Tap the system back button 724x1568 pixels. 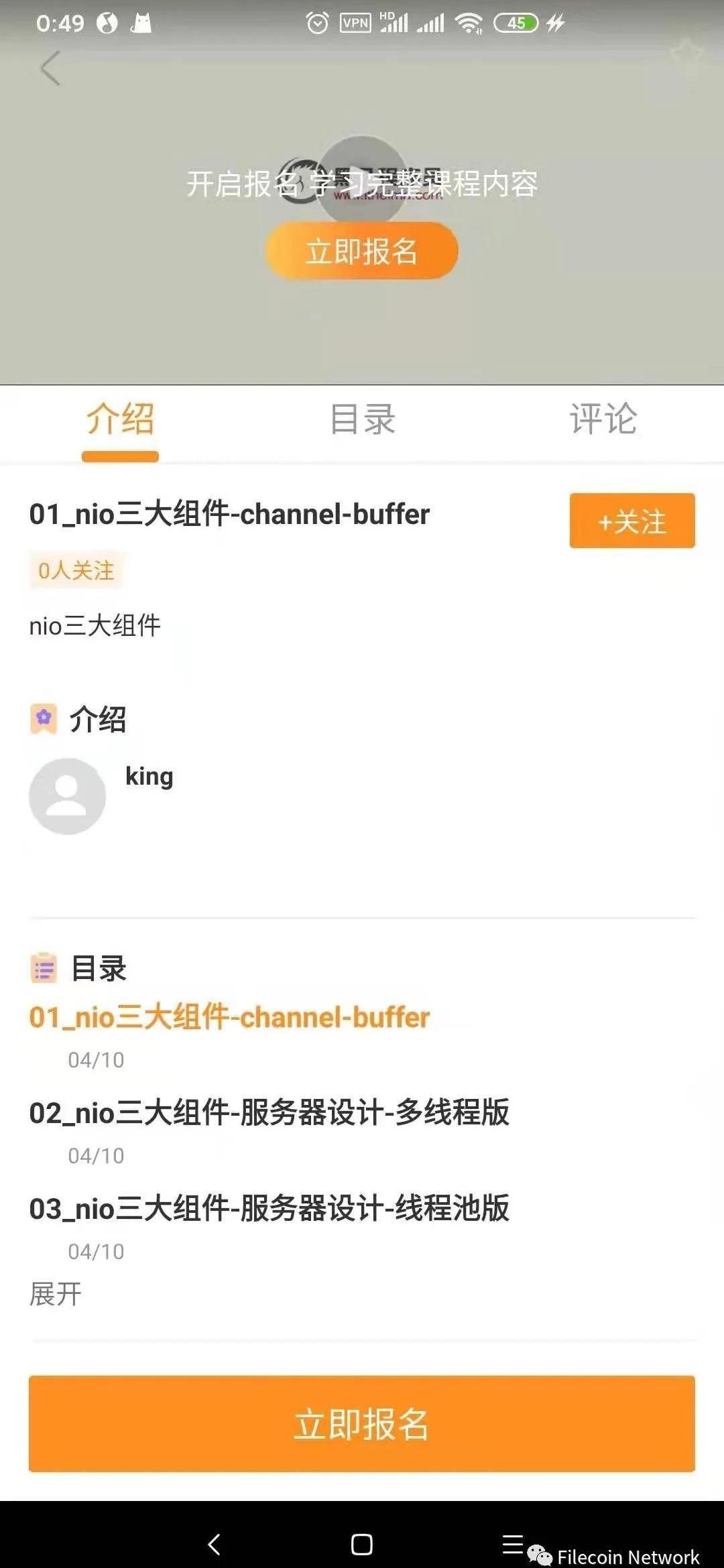click(x=215, y=1545)
